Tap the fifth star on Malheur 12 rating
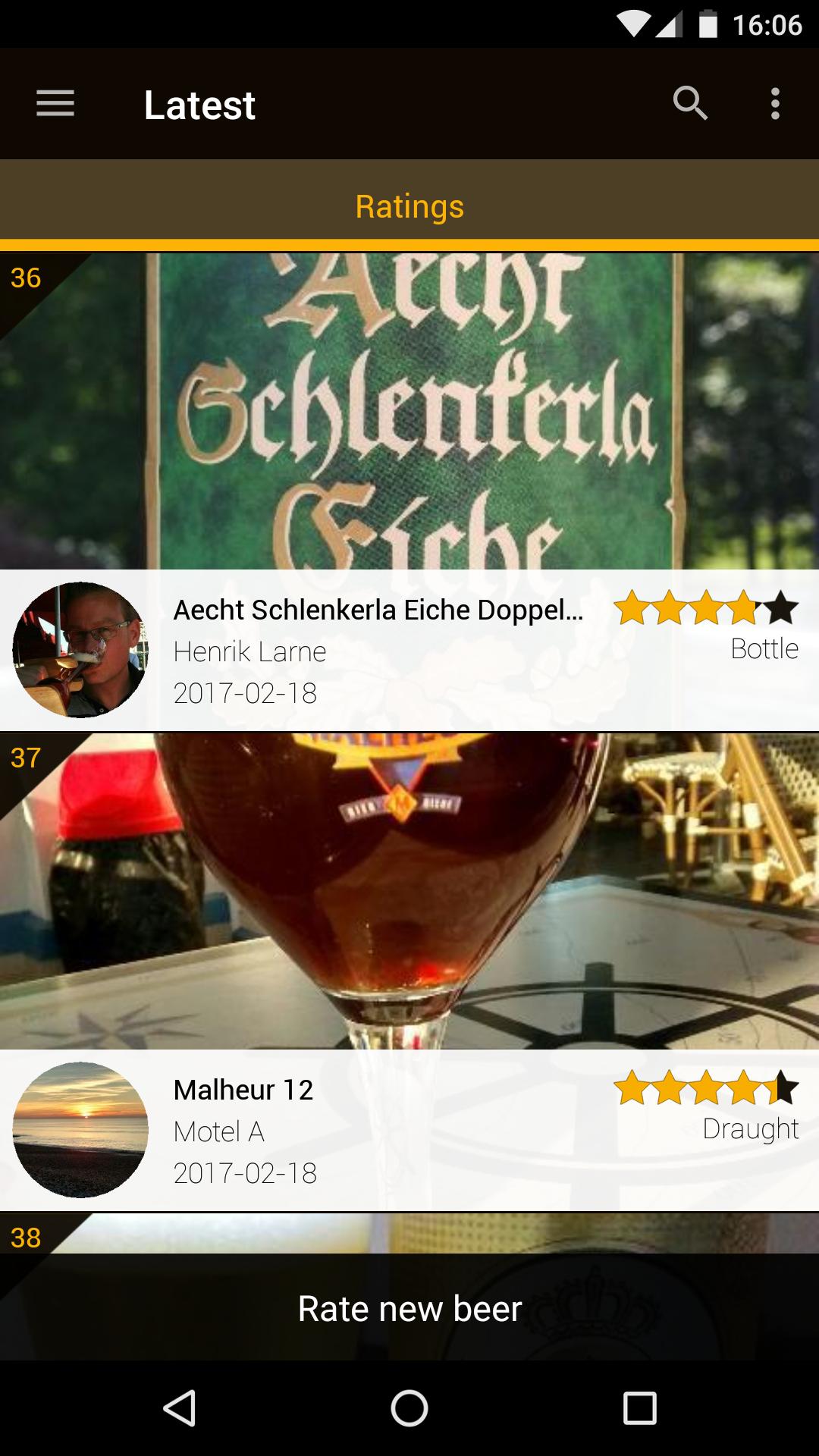This screenshot has height=1456, width=819. 782,1087
